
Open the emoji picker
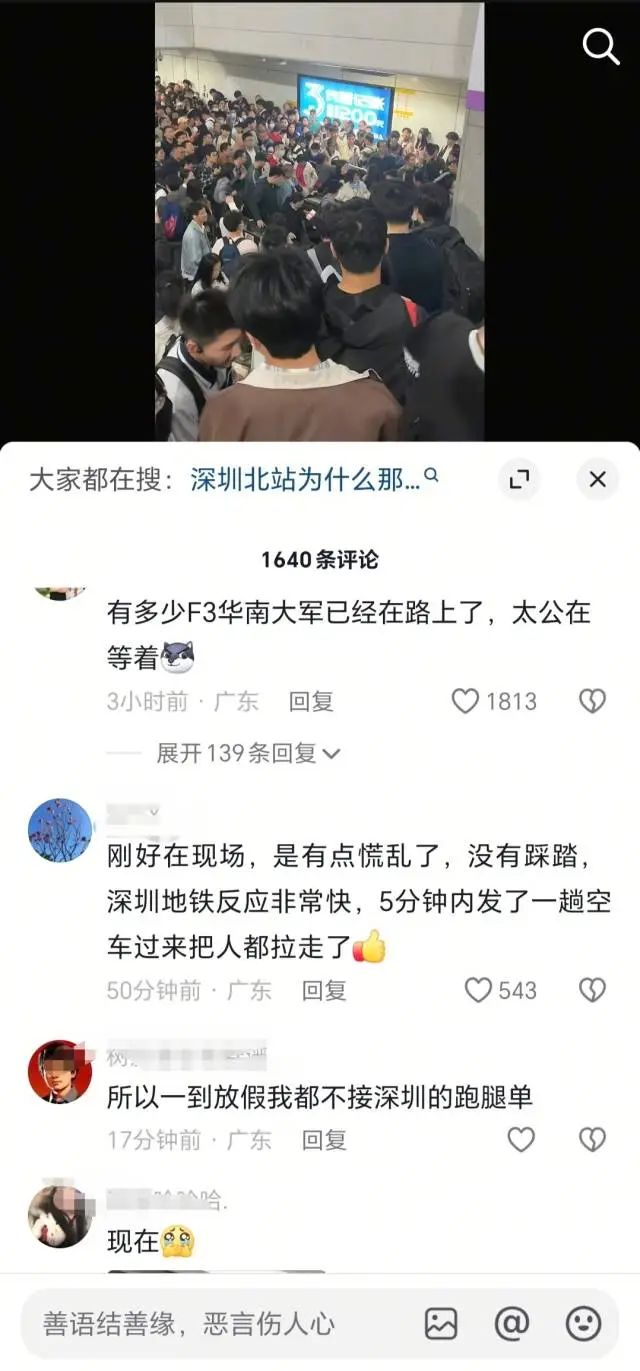(x=583, y=1324)
